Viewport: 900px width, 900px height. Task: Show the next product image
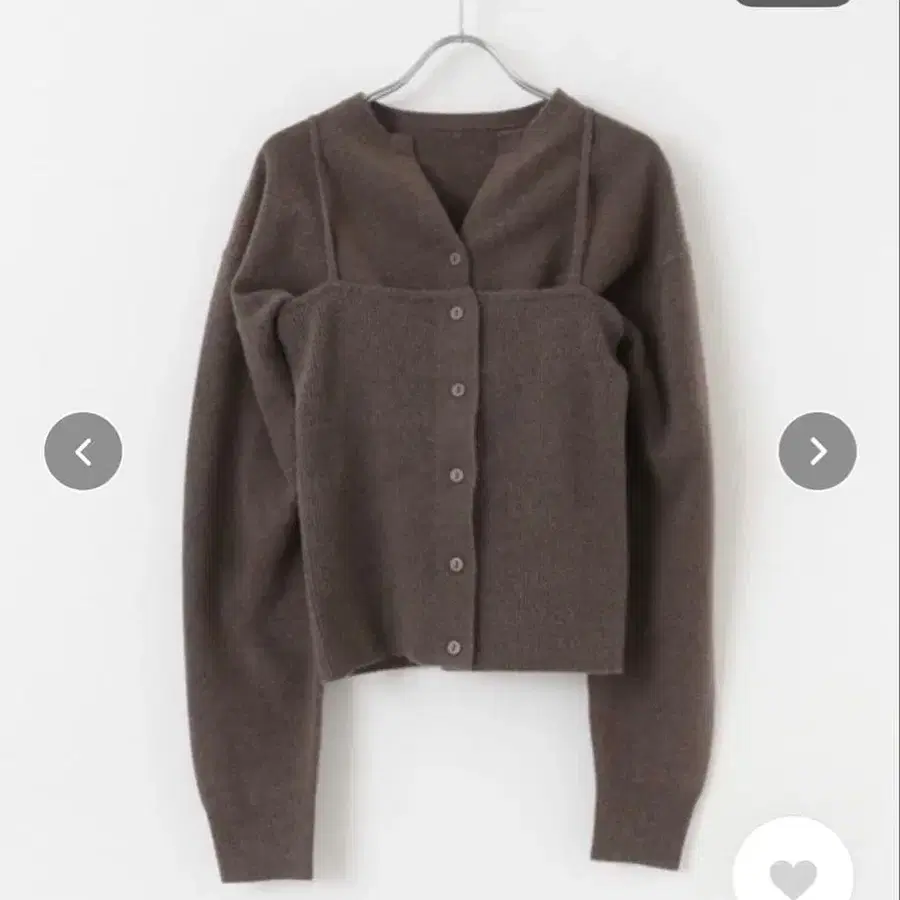click(817, 452)
